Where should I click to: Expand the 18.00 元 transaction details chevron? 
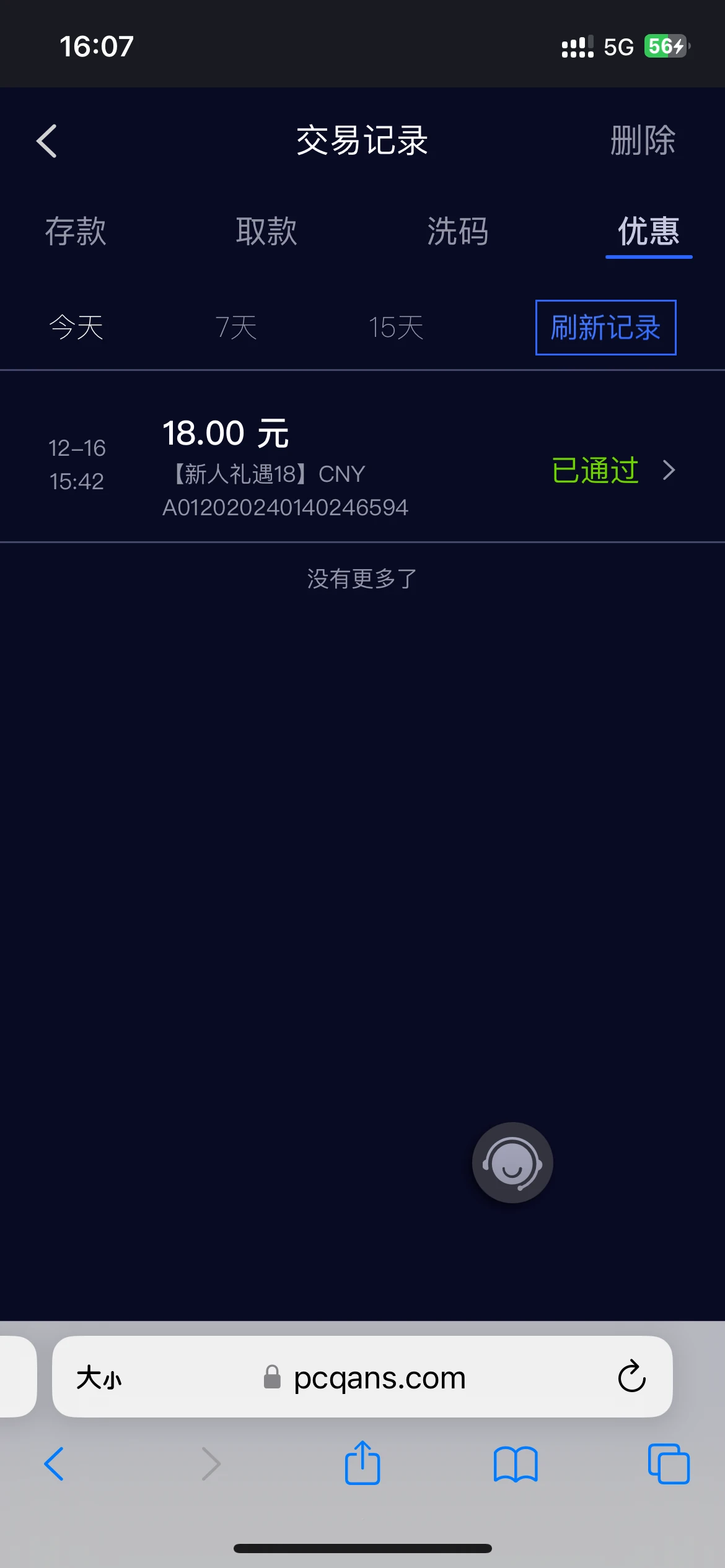point(669,471)
